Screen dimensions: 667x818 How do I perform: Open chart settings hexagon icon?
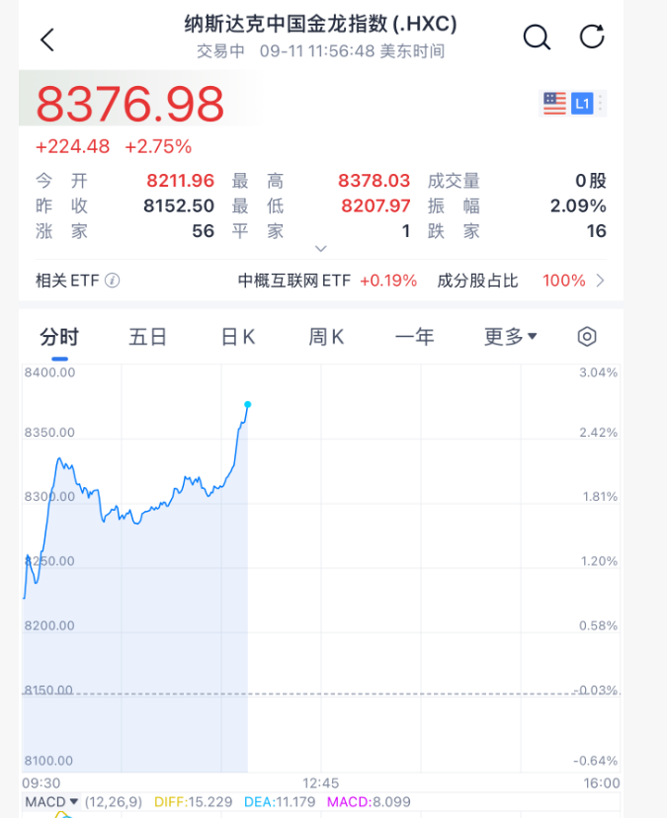[587, 337]
